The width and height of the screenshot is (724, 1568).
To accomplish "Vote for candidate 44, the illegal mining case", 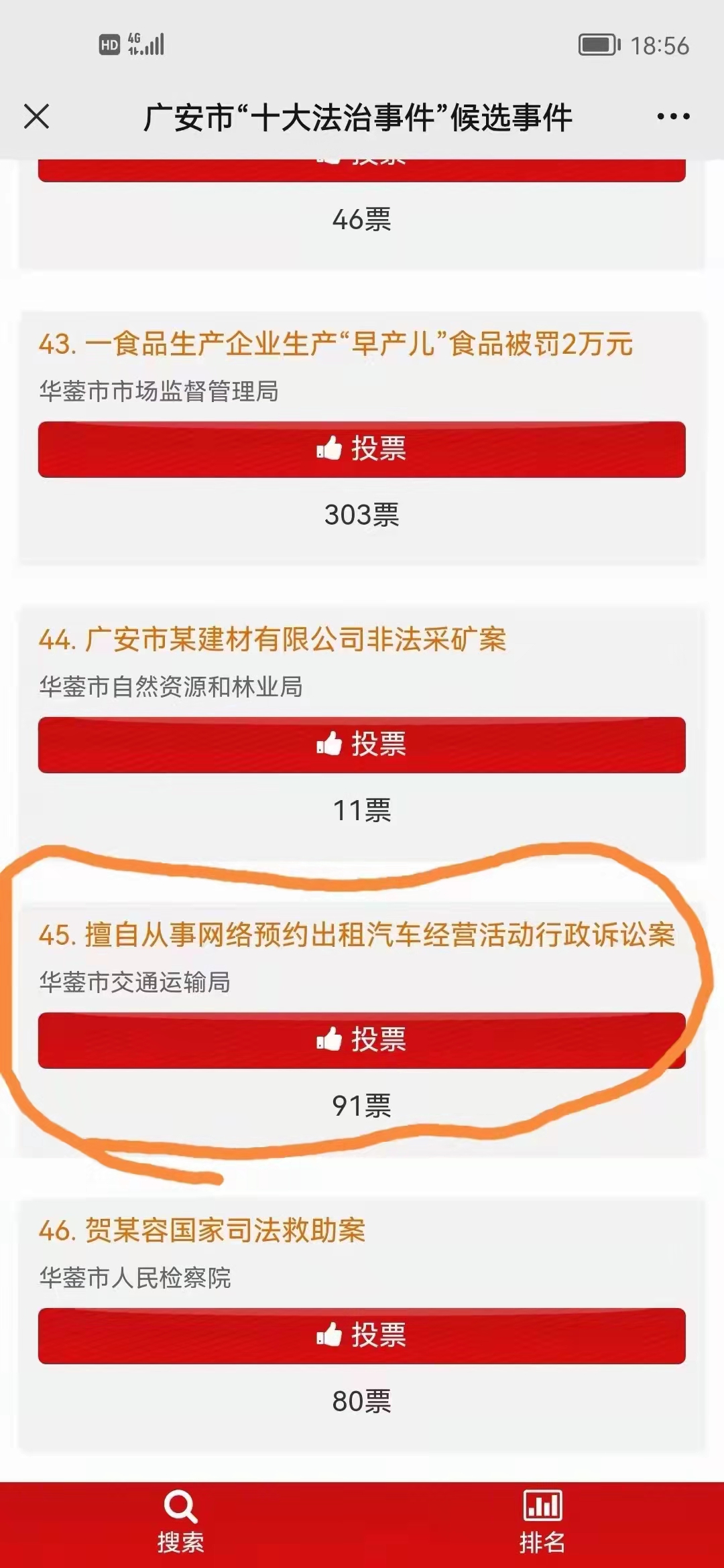I will [361, 744].
